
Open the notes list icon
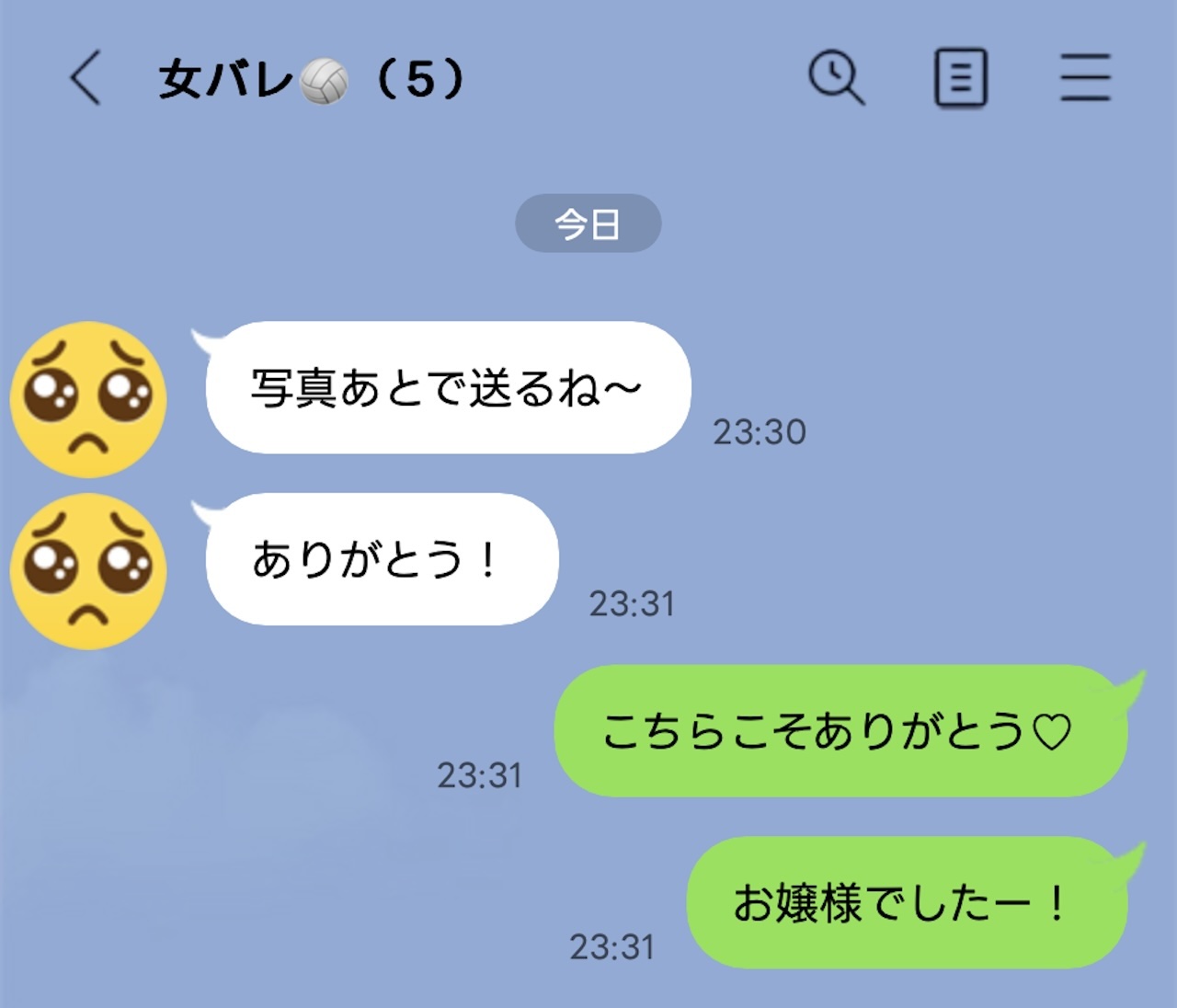(960, 77)
